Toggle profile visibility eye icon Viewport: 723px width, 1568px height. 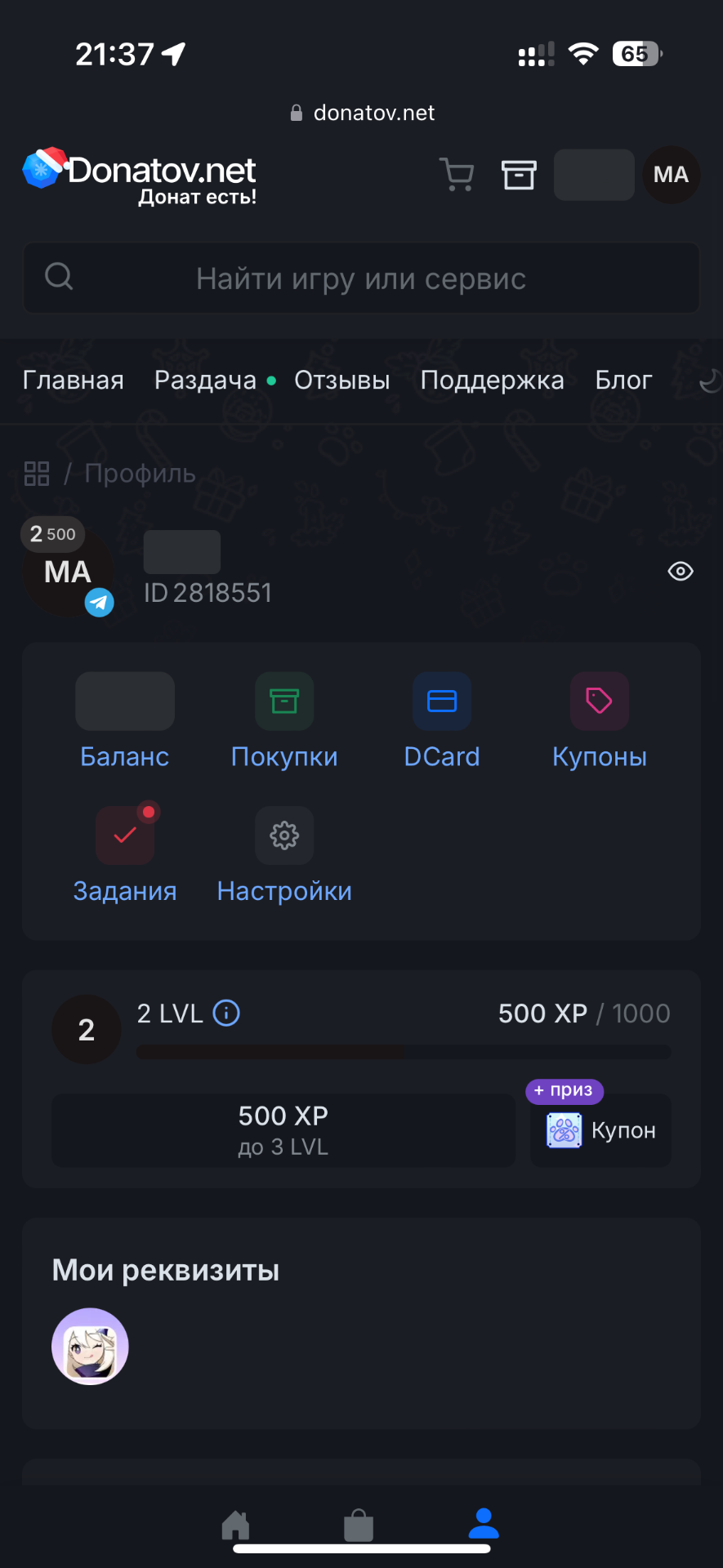point(681,572)
